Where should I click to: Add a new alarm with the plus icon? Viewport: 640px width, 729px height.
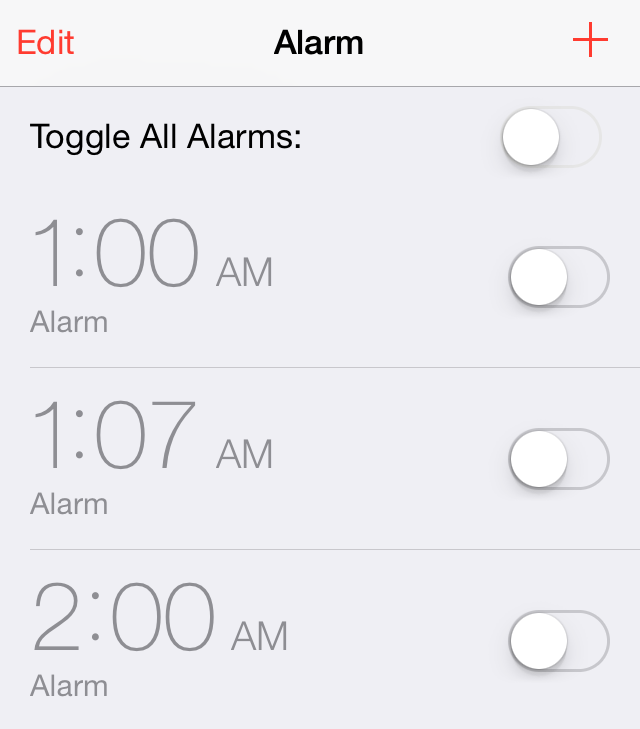click(590, 41)
